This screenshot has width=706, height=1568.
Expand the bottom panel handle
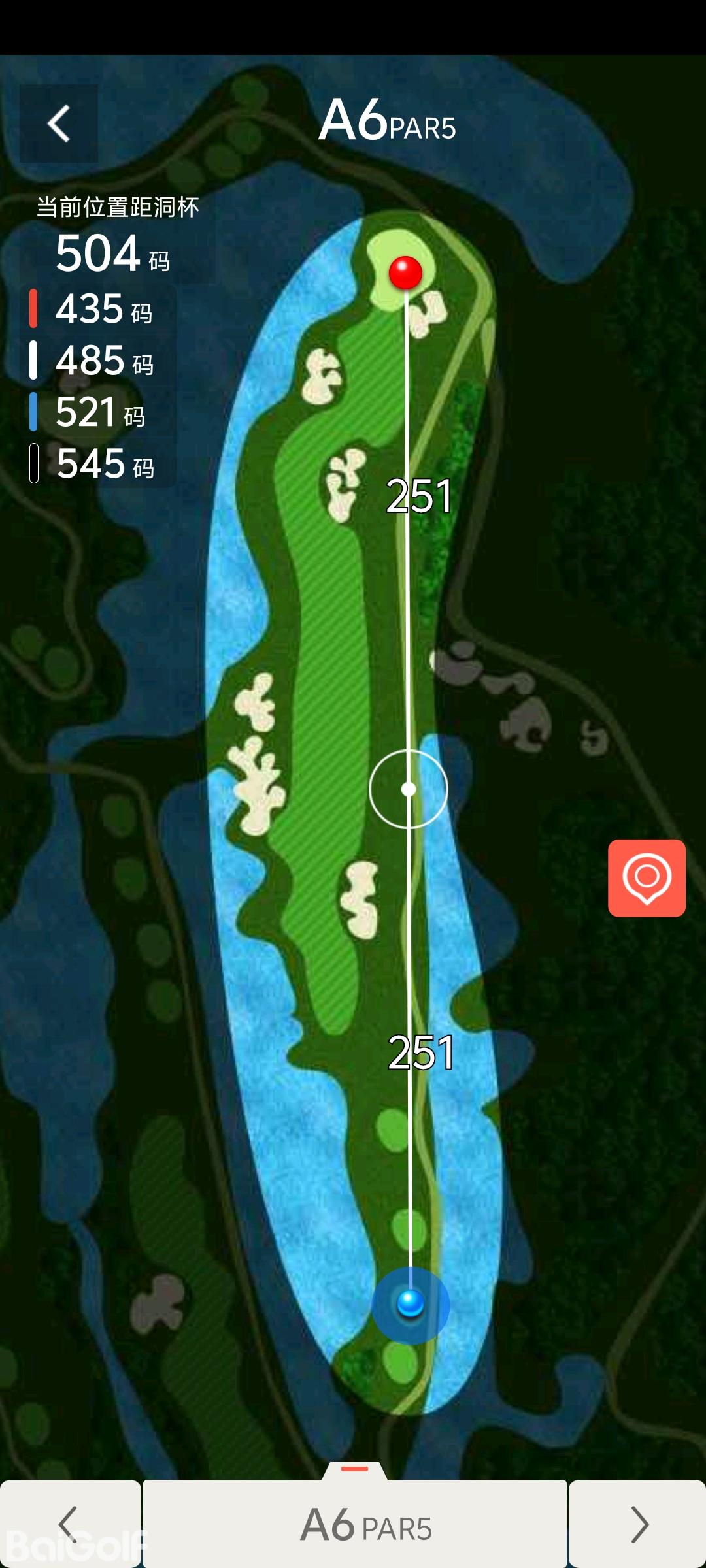355,1469
